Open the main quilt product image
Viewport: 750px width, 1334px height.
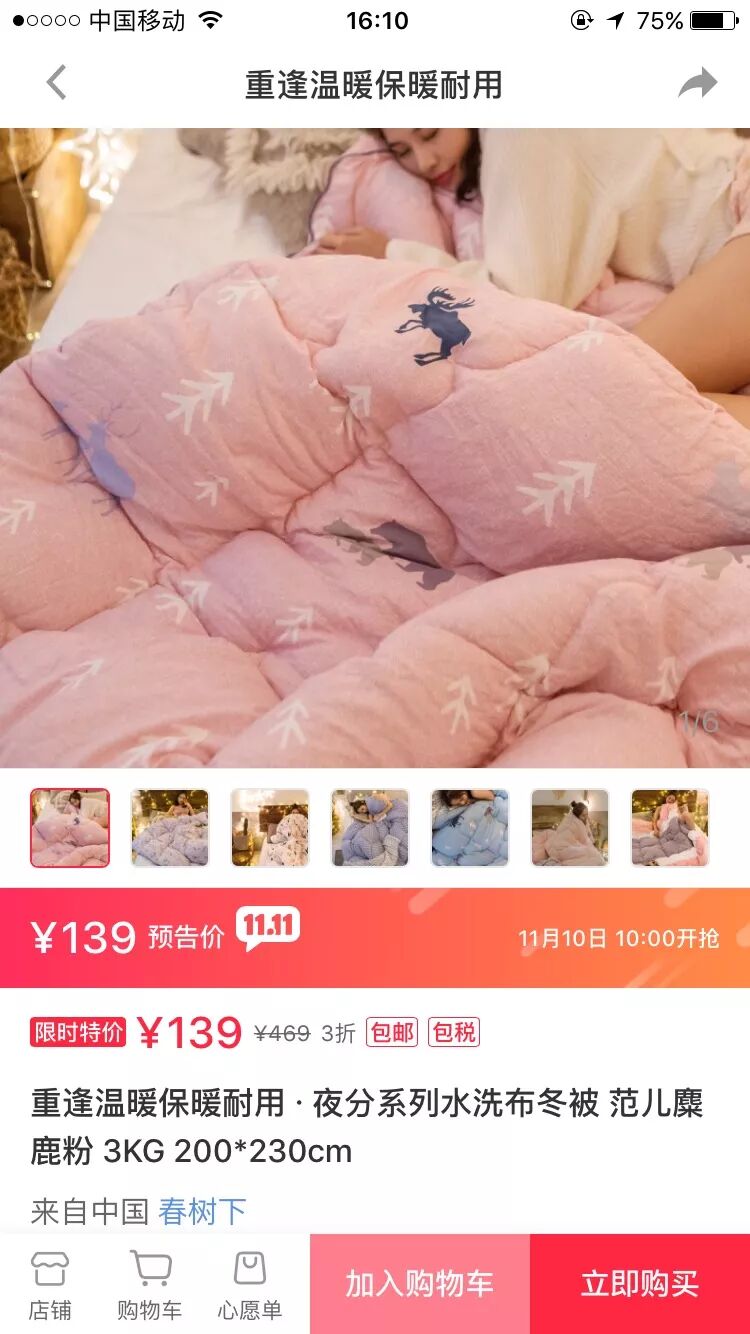click(375, 448)
